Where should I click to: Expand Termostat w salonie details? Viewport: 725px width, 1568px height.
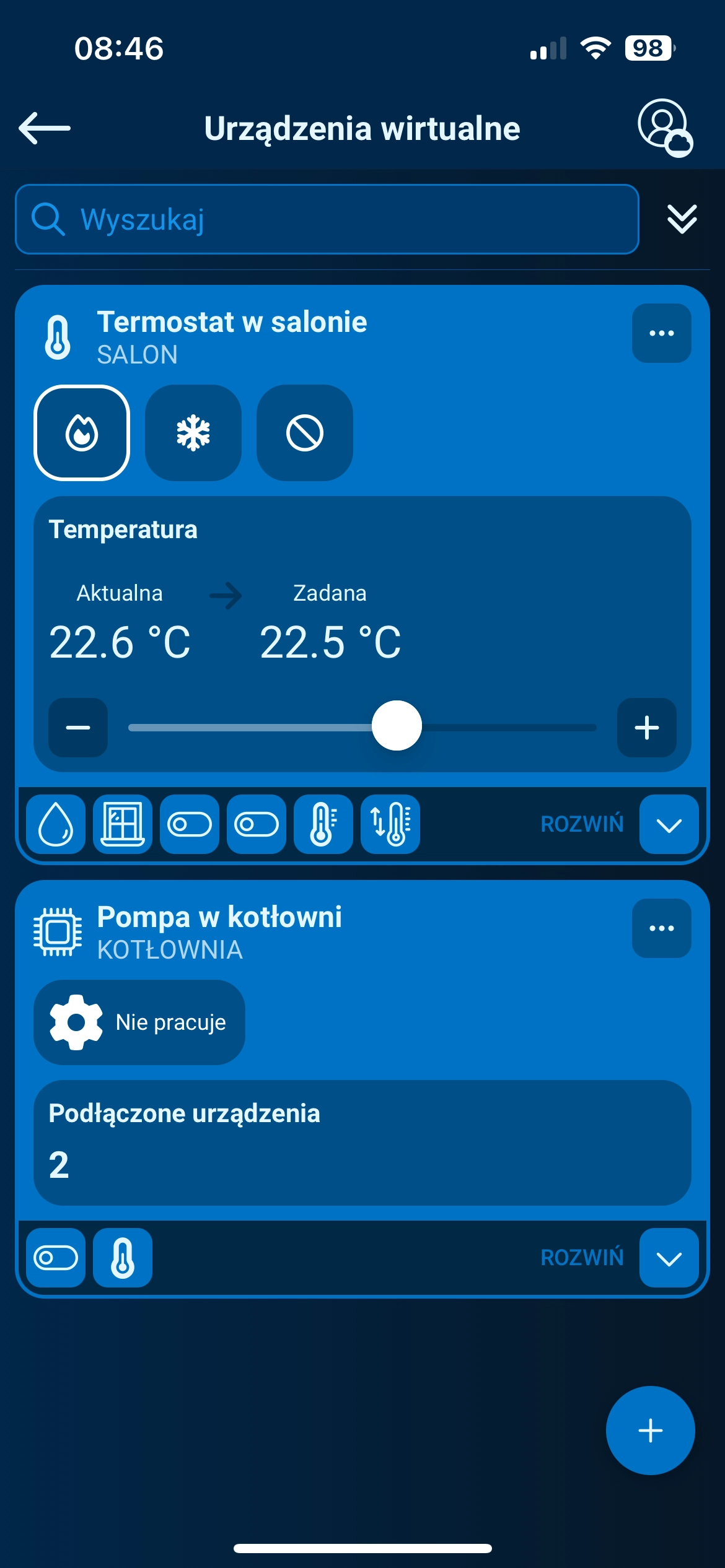pos(669,824)
